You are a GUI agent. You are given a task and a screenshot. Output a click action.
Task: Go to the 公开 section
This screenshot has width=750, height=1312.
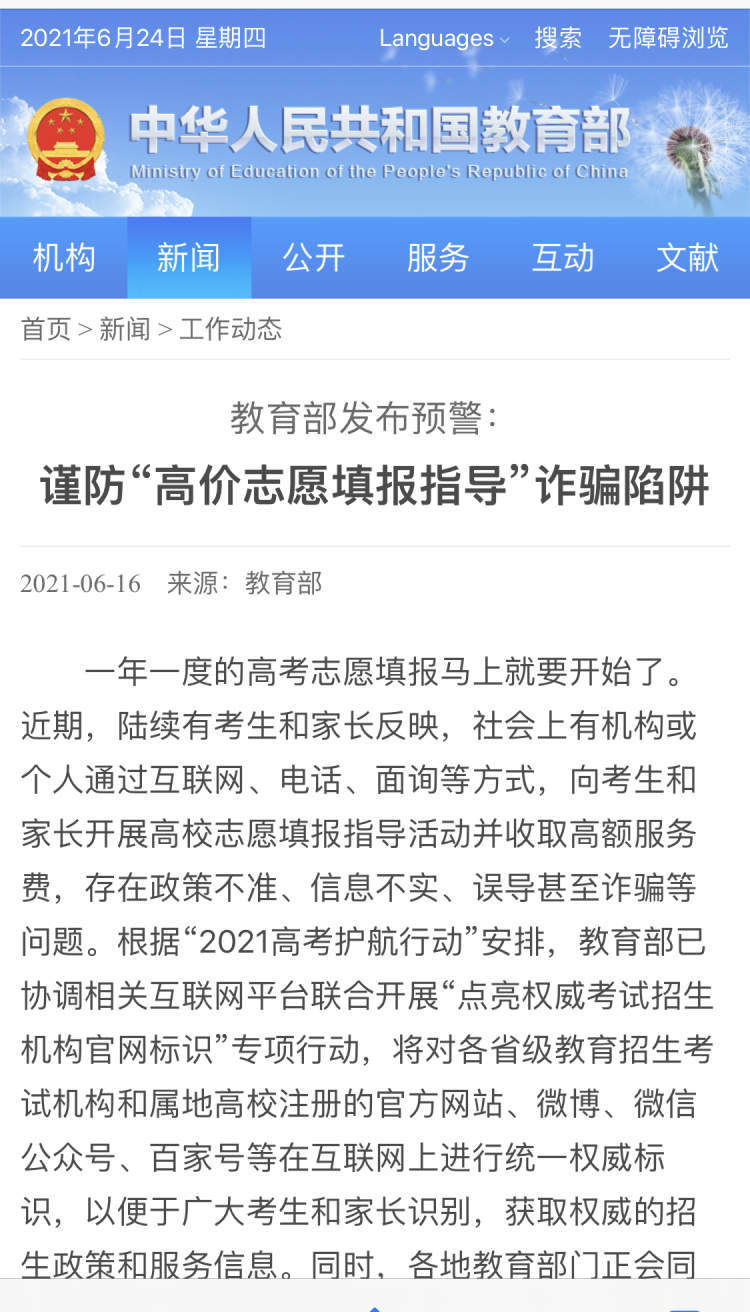(x=313, y=257)
